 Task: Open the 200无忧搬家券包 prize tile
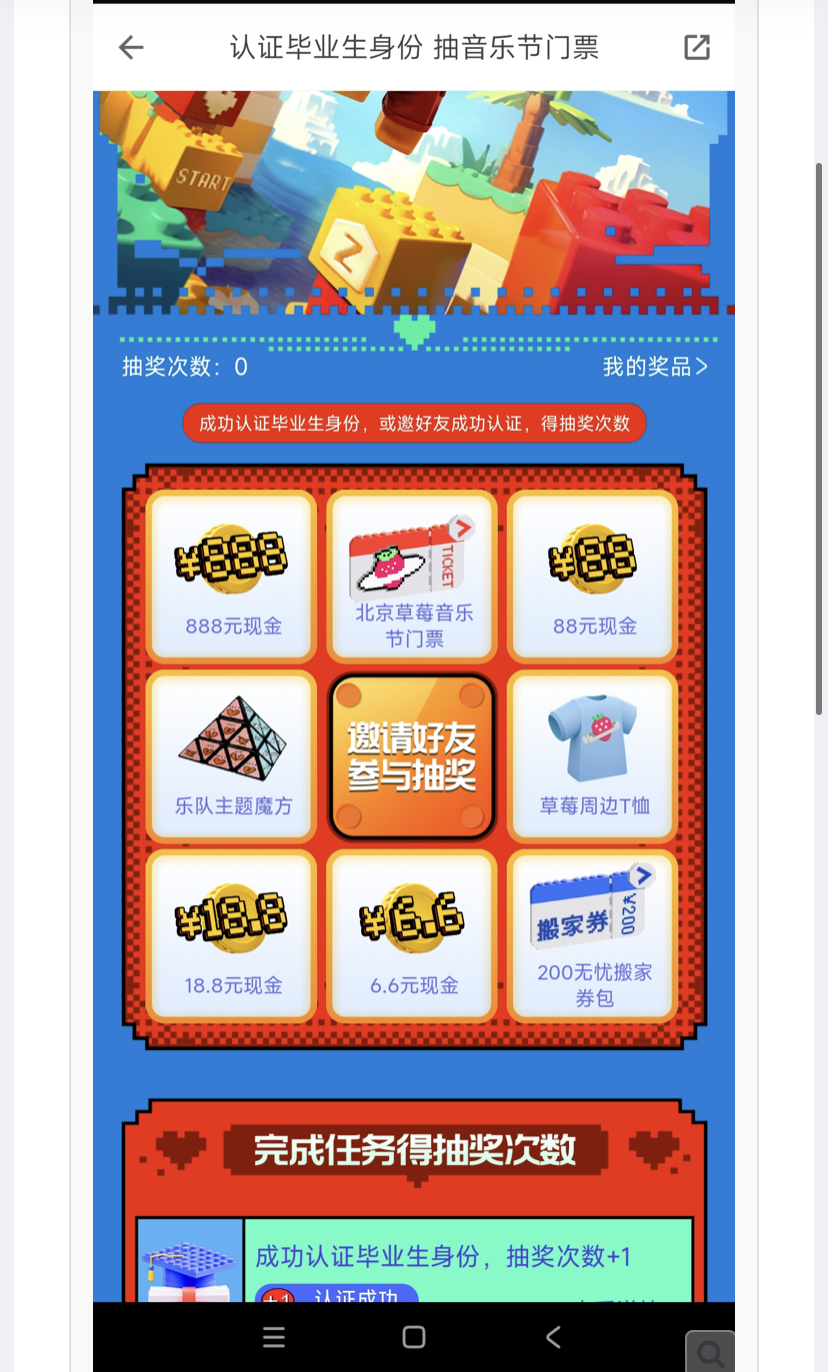coord(593,936)
